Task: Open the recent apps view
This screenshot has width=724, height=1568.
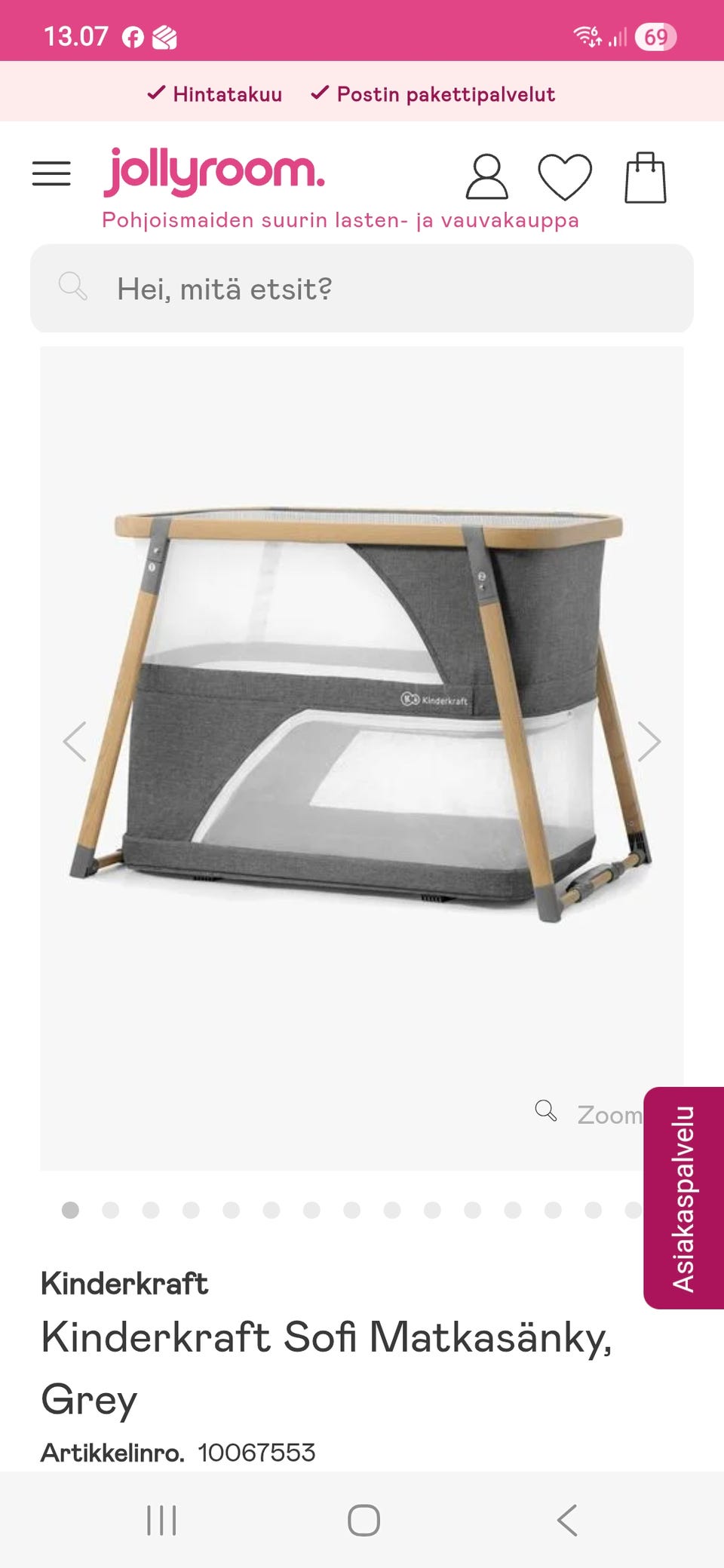Action: (161, 1520)
